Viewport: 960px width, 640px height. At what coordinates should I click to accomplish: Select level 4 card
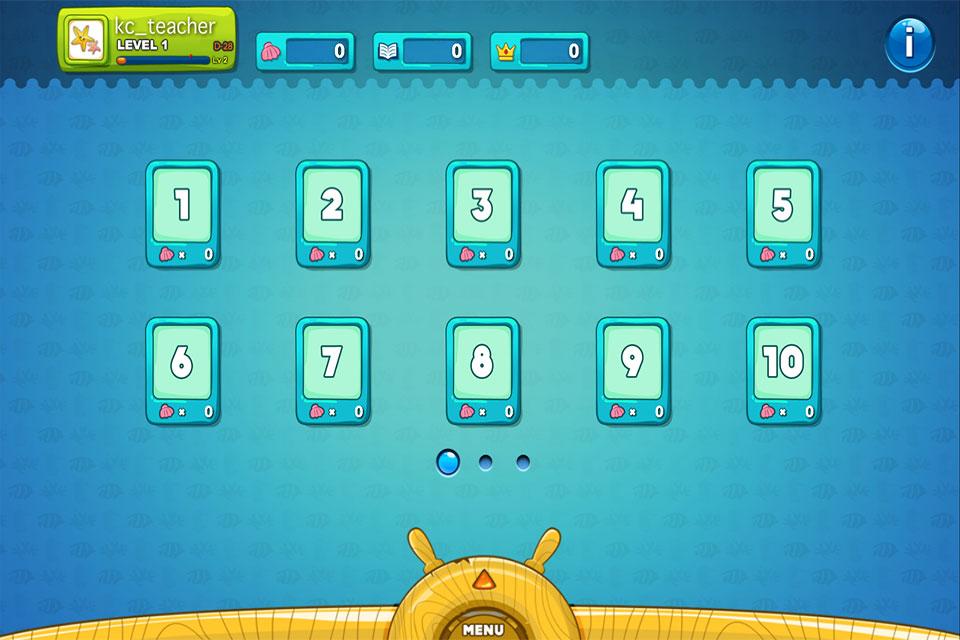(x=632, y=213)
